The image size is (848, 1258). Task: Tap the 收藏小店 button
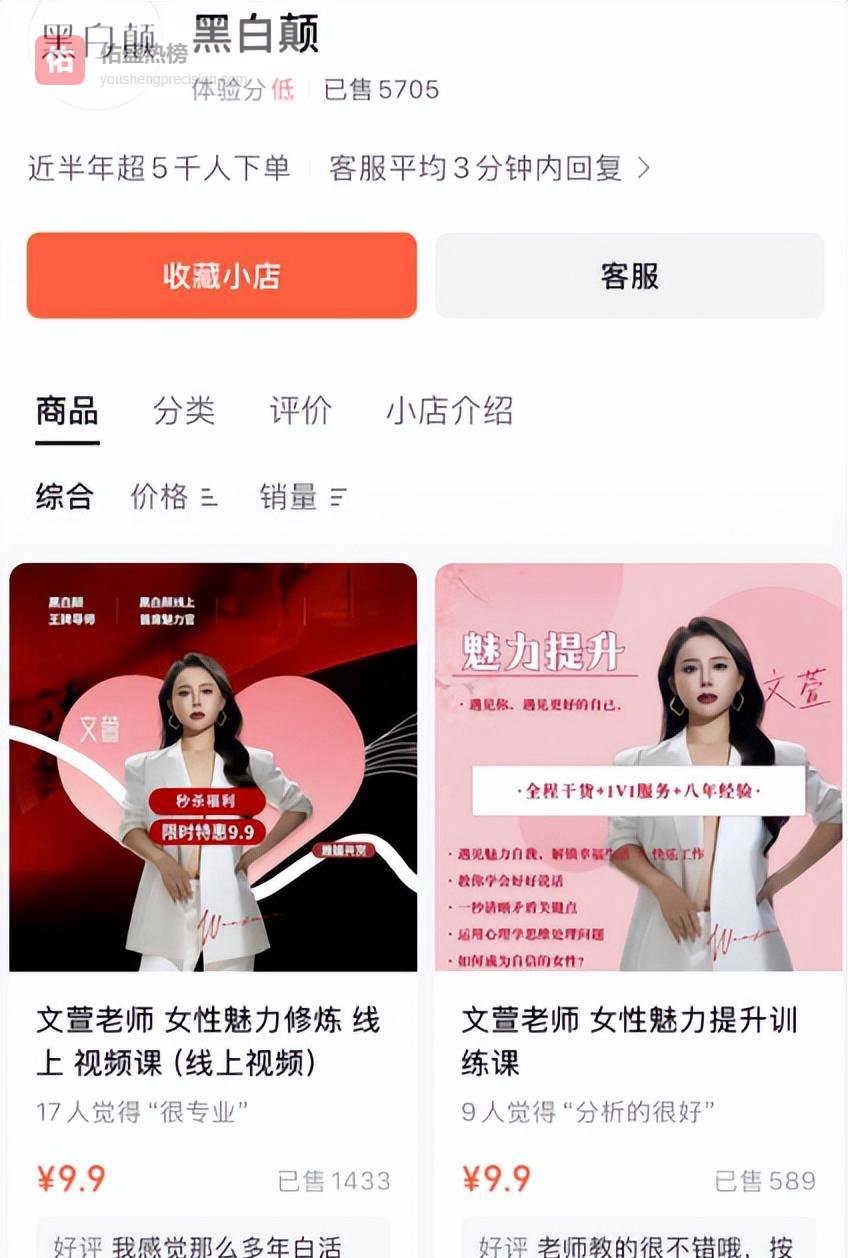[x=221, y=276]
